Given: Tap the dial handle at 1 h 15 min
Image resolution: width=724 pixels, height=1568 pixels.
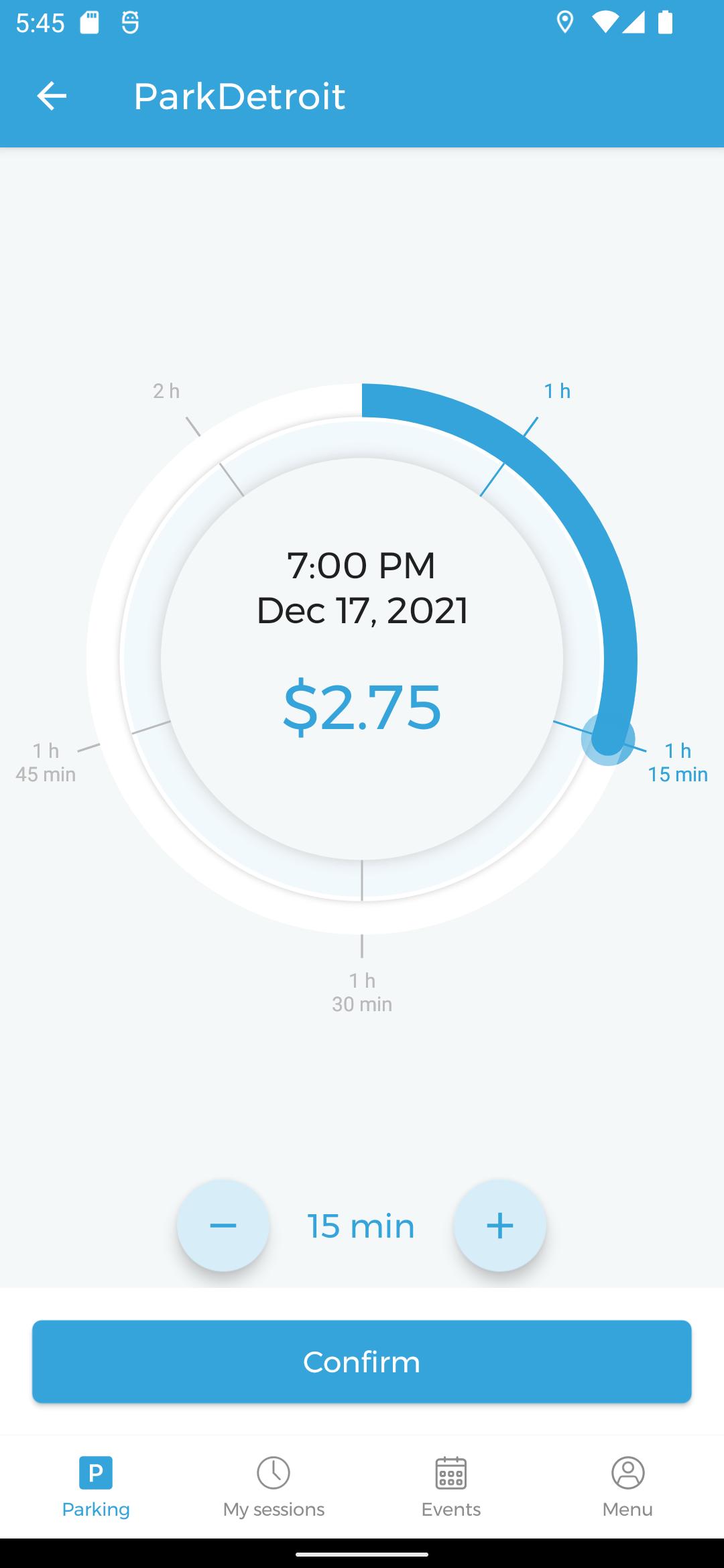Looking at the screenshot, I should (607, 738).
